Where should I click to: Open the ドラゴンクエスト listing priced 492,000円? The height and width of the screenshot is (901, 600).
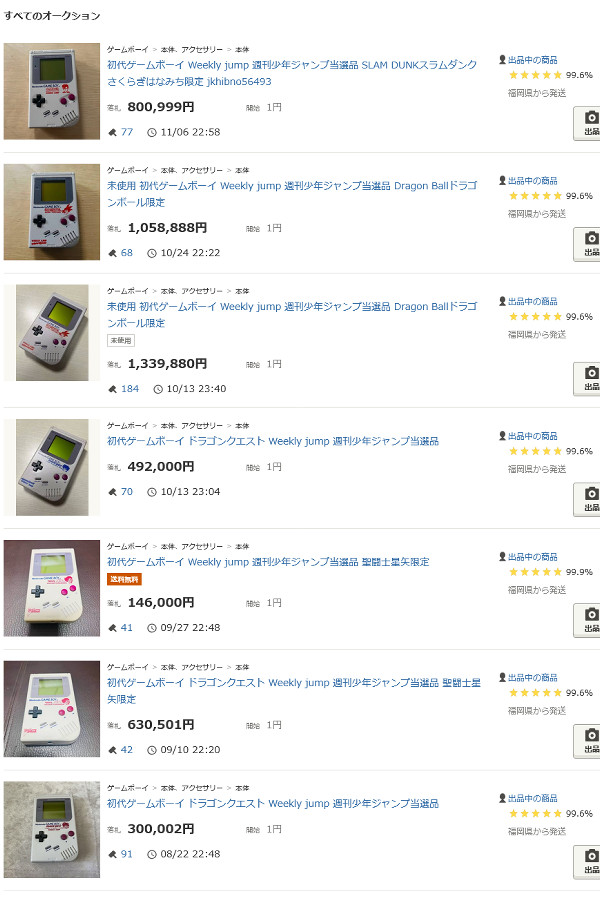272,441
